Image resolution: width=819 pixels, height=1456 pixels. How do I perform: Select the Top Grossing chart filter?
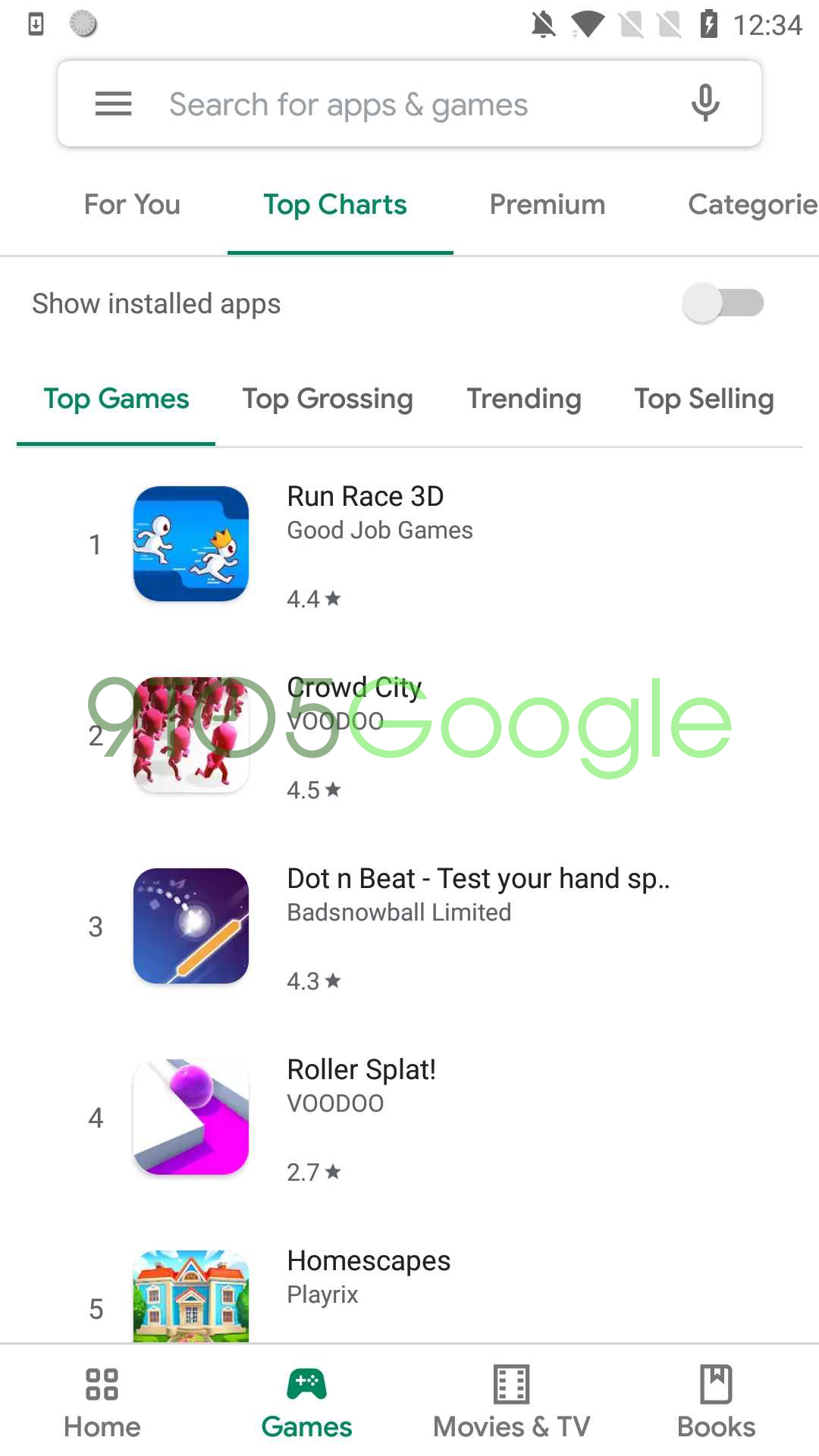click(x=328, y=399)
